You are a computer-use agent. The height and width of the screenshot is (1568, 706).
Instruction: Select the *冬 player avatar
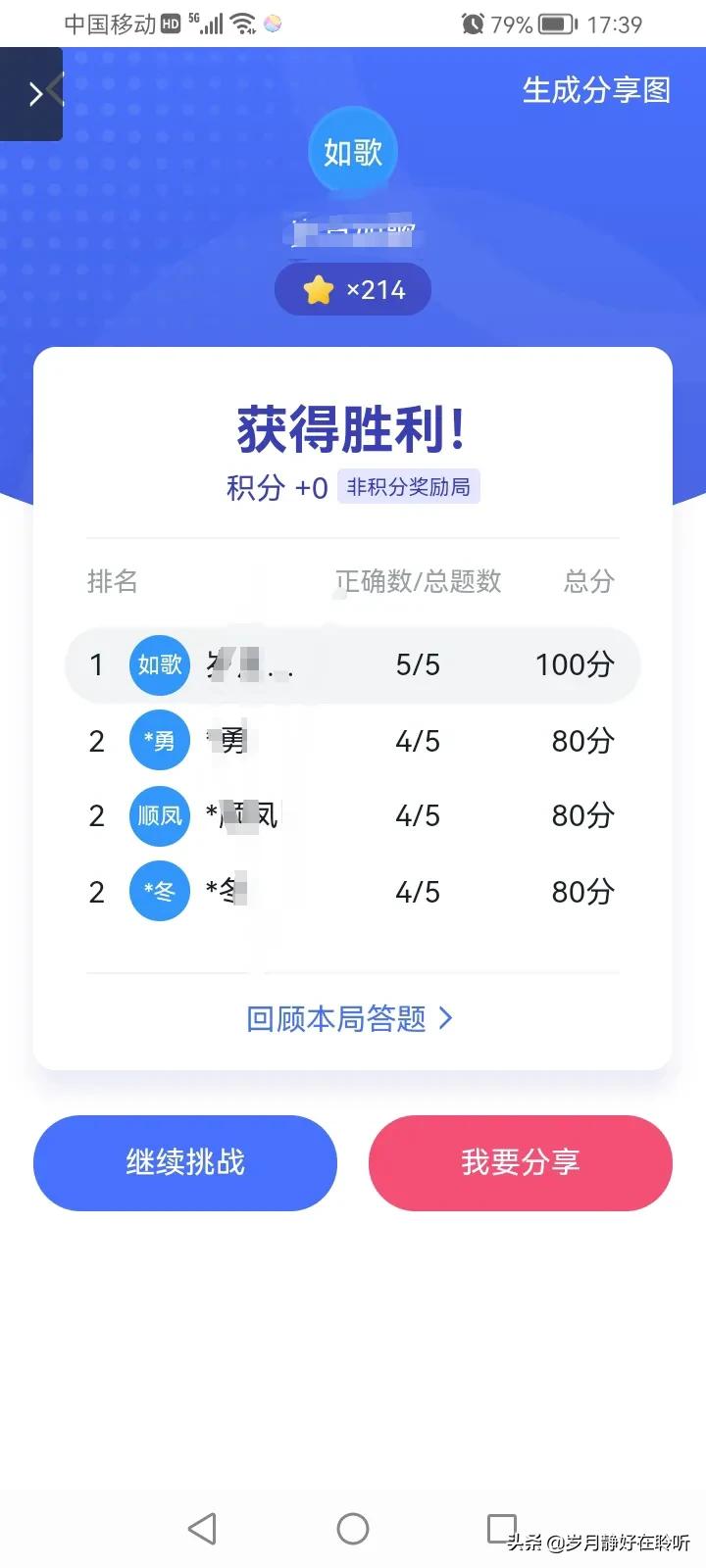point(159,891)
